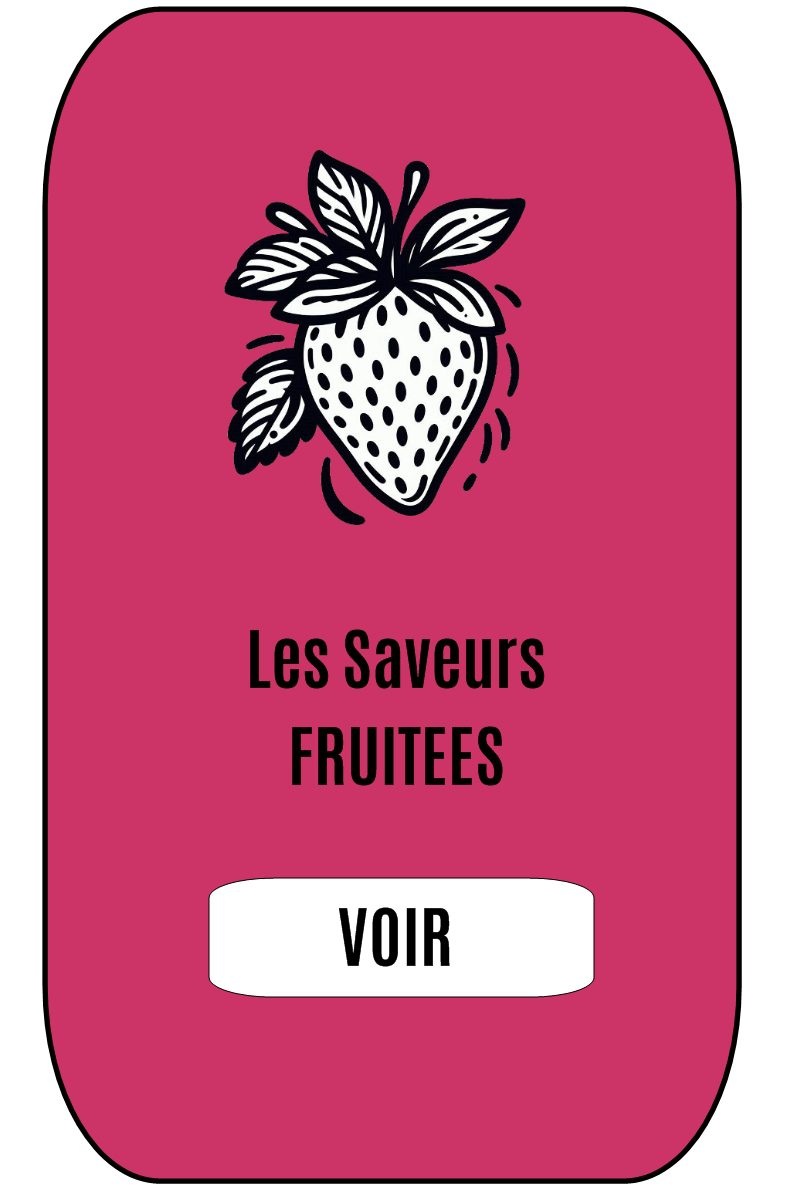Click the space between title and VOIR button
Screen dimensions: 802x1200
398,830
